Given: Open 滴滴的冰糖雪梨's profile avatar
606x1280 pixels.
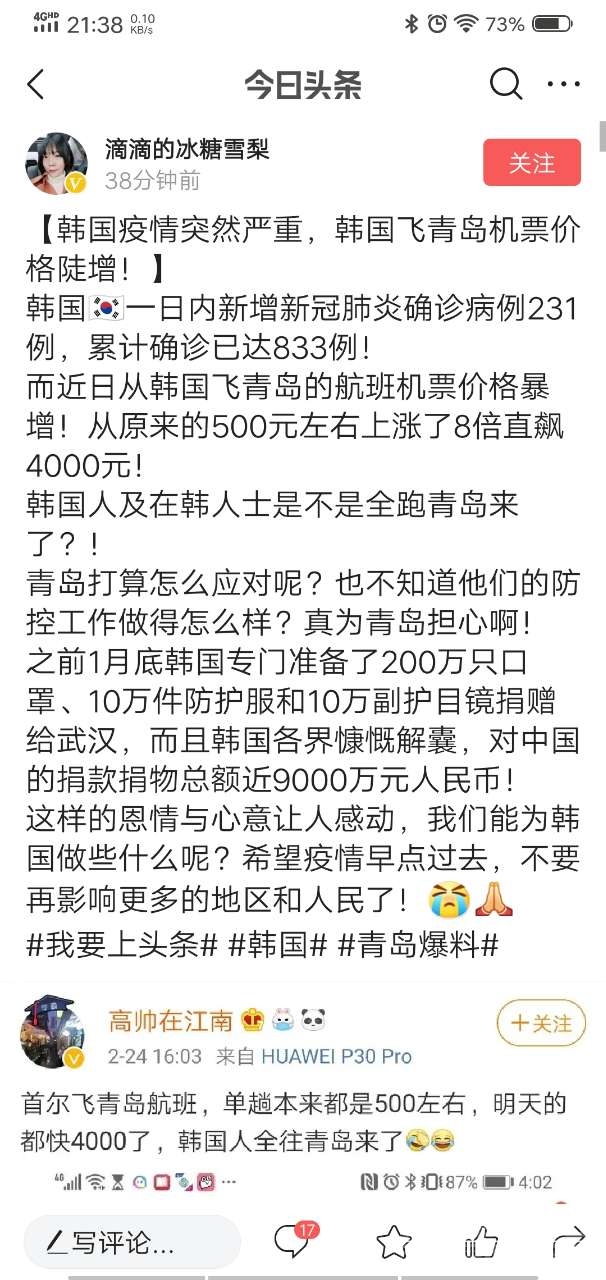Looking at the screenshot, I should (55, 163).
